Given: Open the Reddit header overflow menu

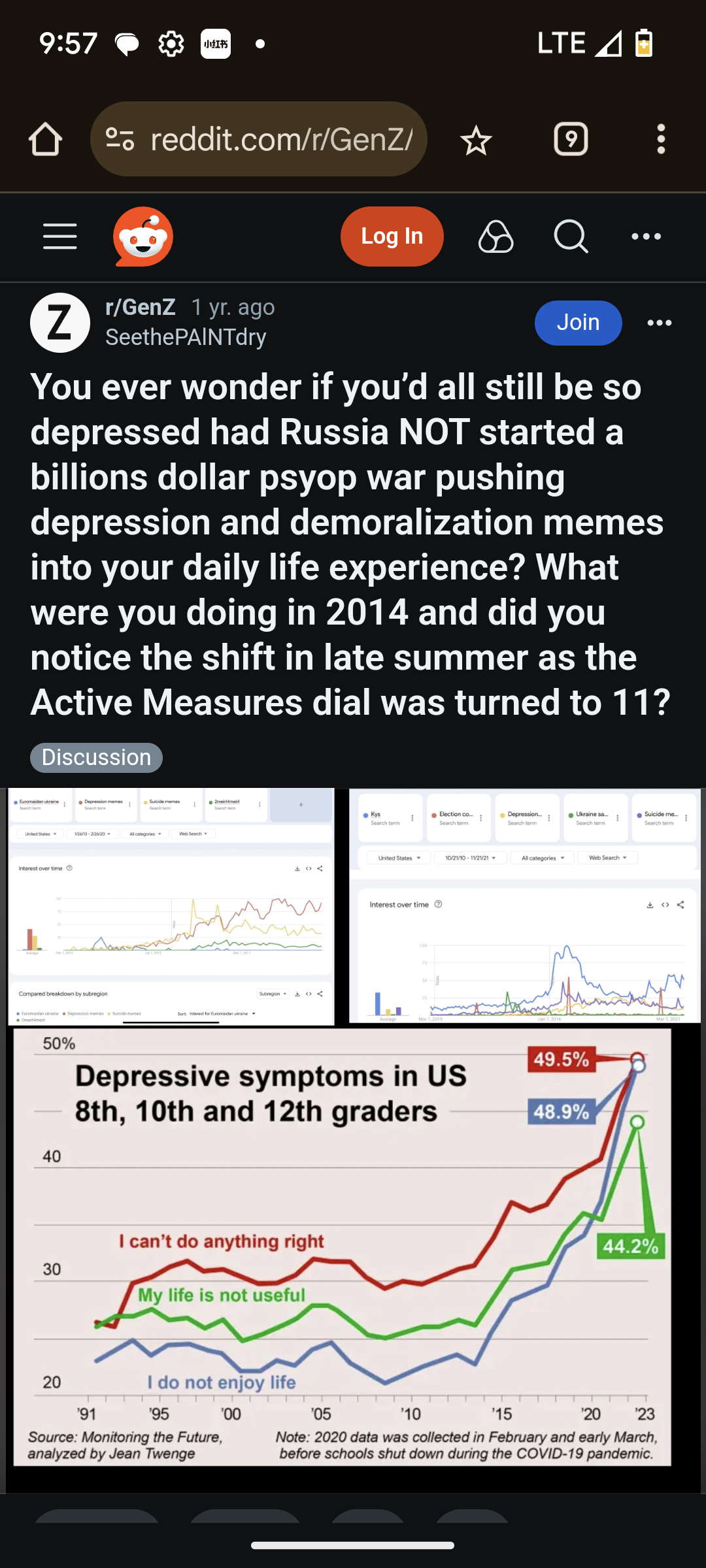Looking at the screenshot, I should tap(647, 237).
